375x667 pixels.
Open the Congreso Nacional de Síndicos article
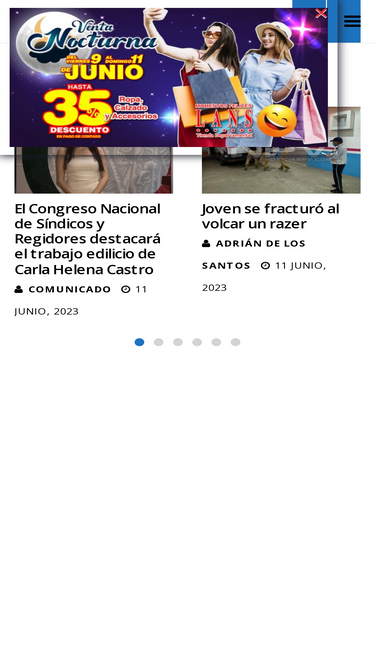coord(88,239)
